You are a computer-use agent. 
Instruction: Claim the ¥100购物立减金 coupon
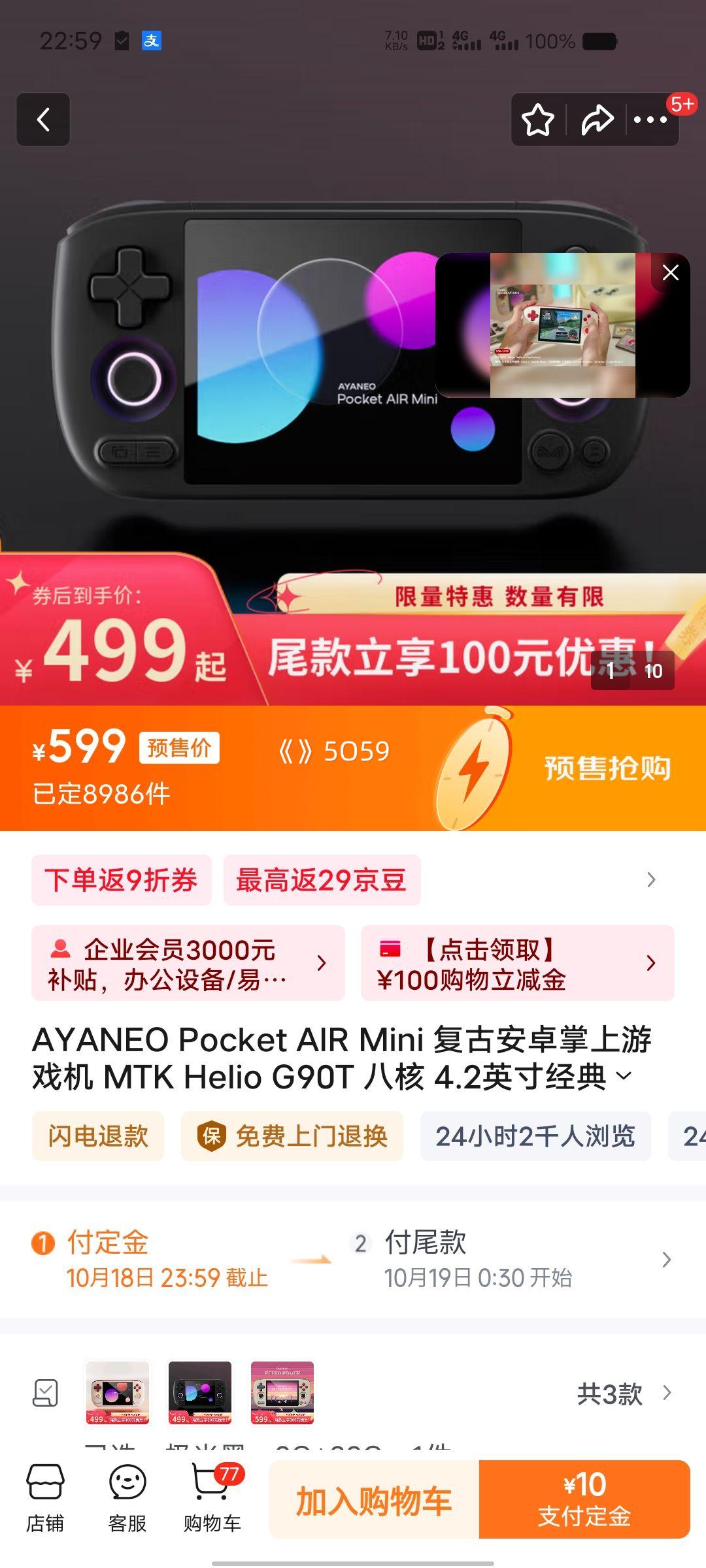517,963
